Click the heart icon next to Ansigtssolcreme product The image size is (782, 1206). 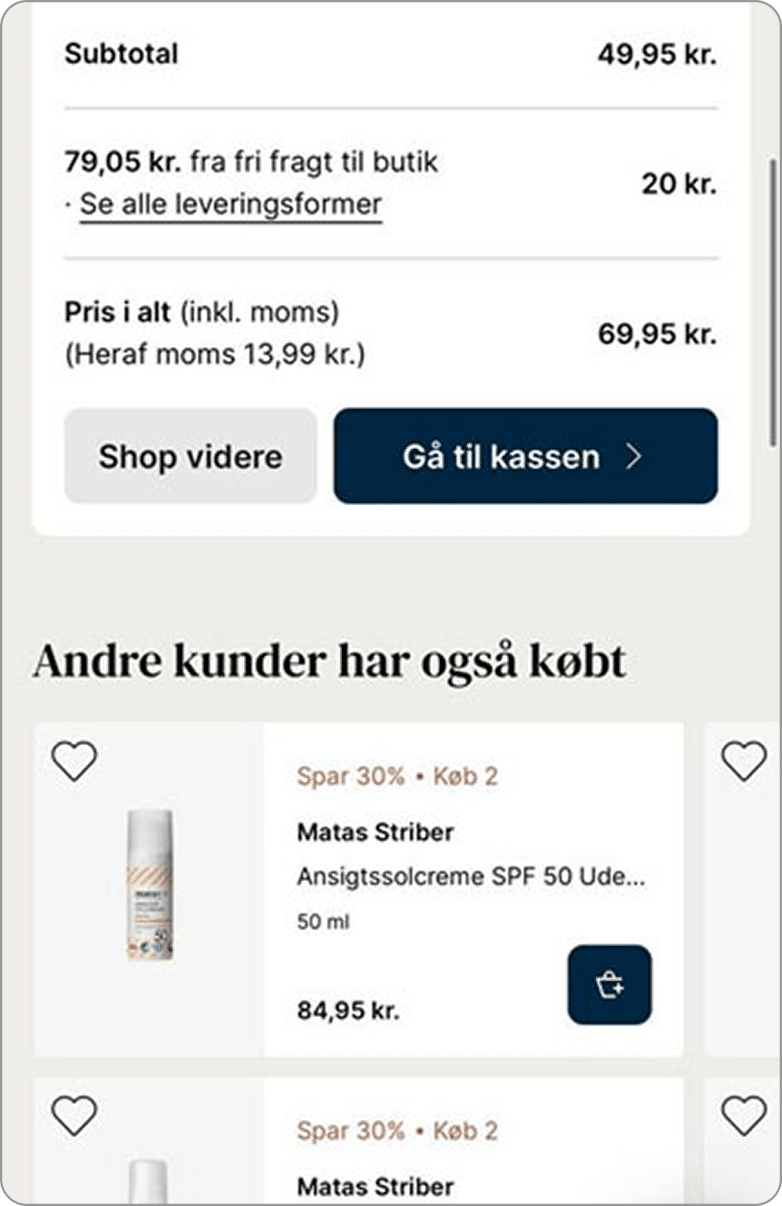tap(72, 759)
